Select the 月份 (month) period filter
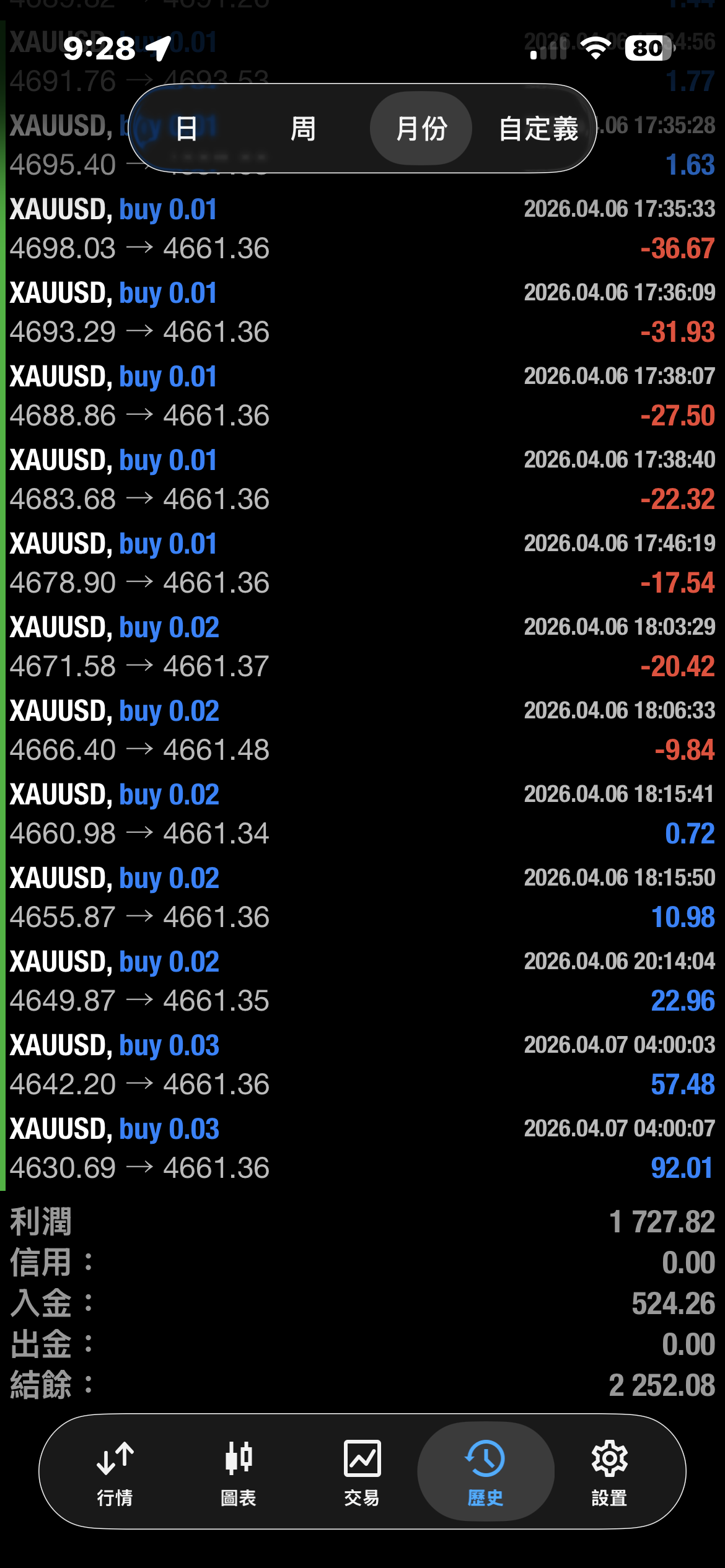725x1568 pixels. pos(421,129)
